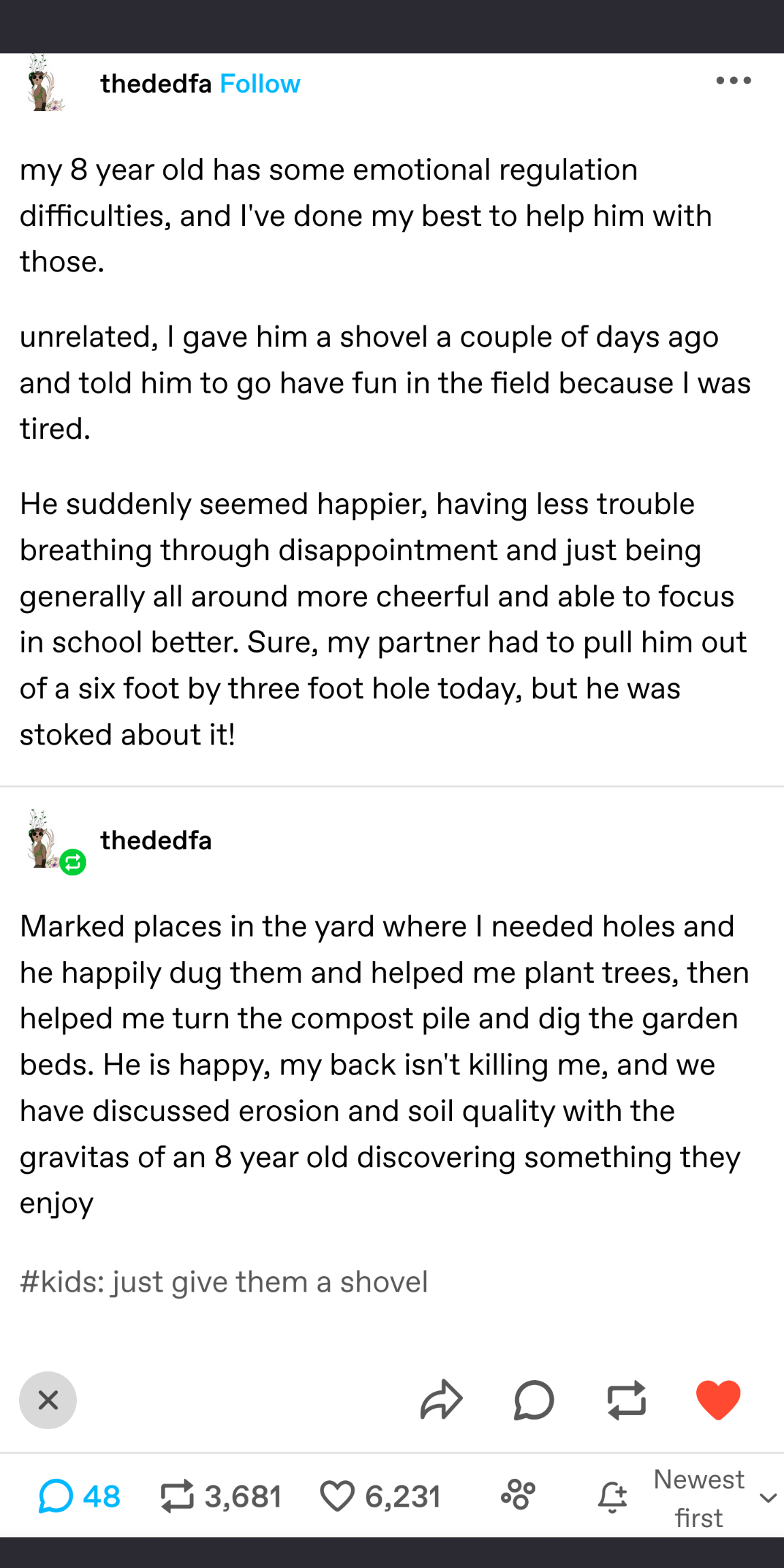The image size is (784, 1568).
Task: Open the reblogged thededfa username
Action: pos(156,840)
